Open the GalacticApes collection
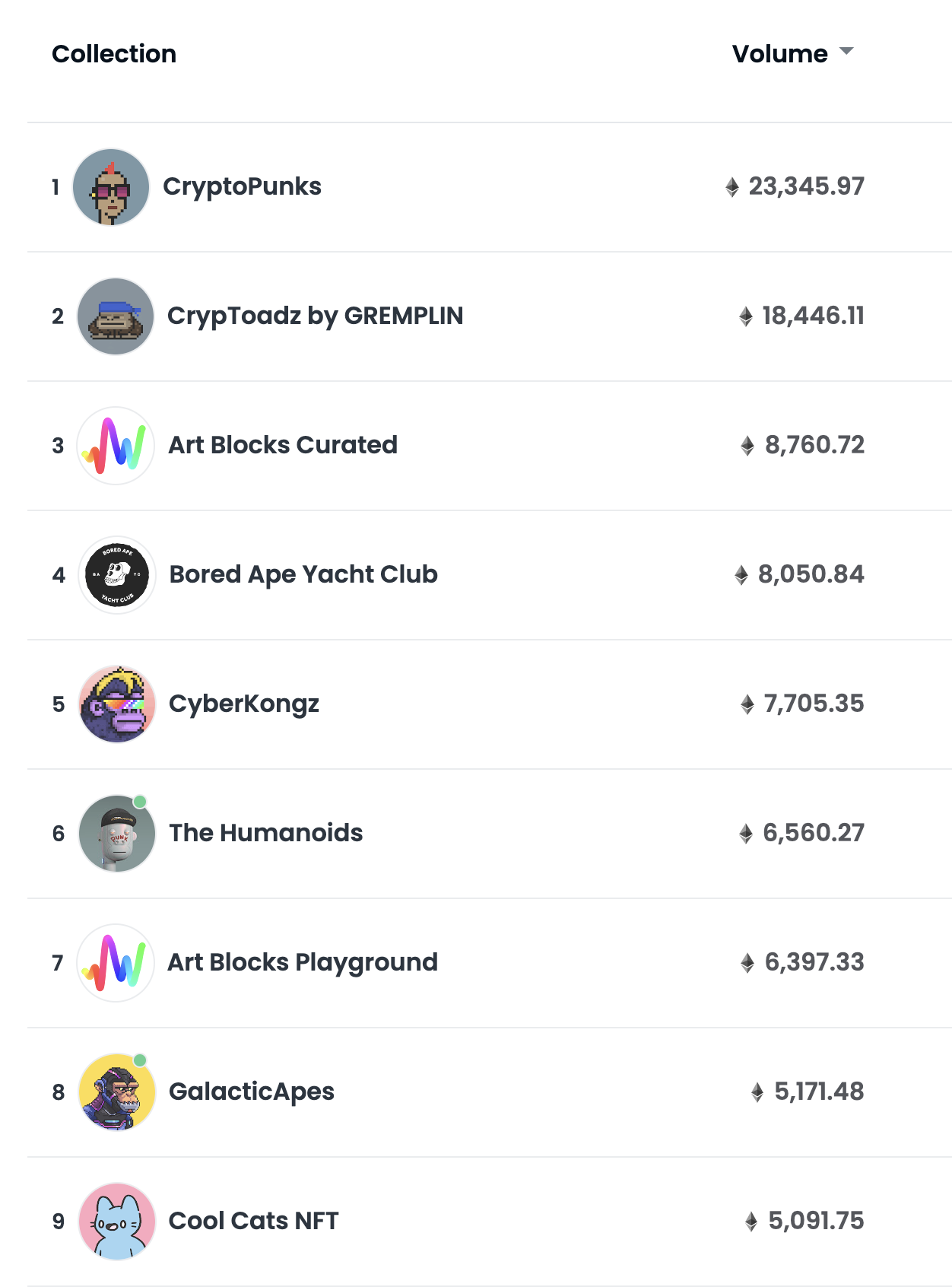The width and height of the screenshot is (952, 1287). 251,1092
